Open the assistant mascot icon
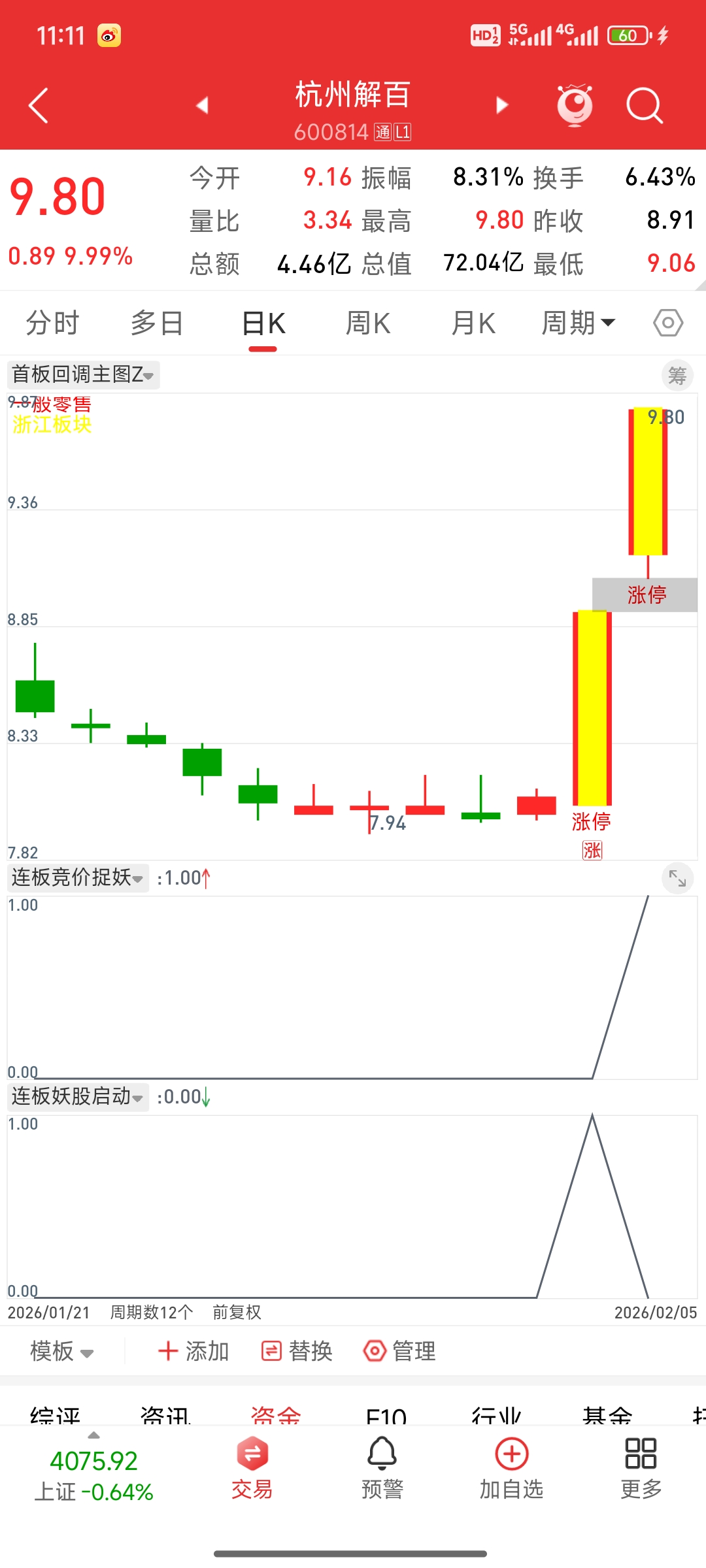This screenshot has width=706, height=1568. pos(575,105)
